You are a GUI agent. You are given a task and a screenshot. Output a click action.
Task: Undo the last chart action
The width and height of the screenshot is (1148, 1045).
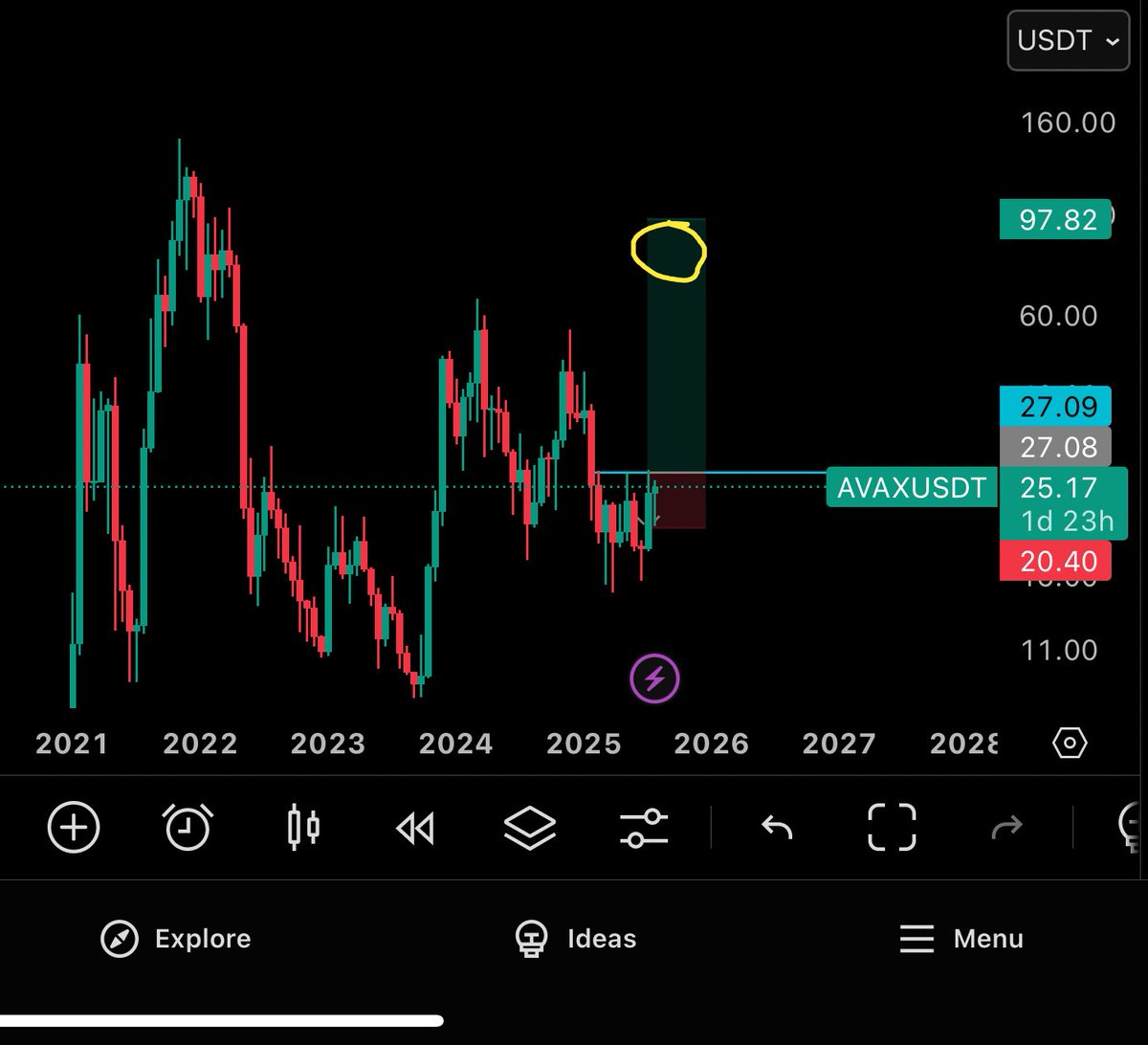click(x=777, y=827)
